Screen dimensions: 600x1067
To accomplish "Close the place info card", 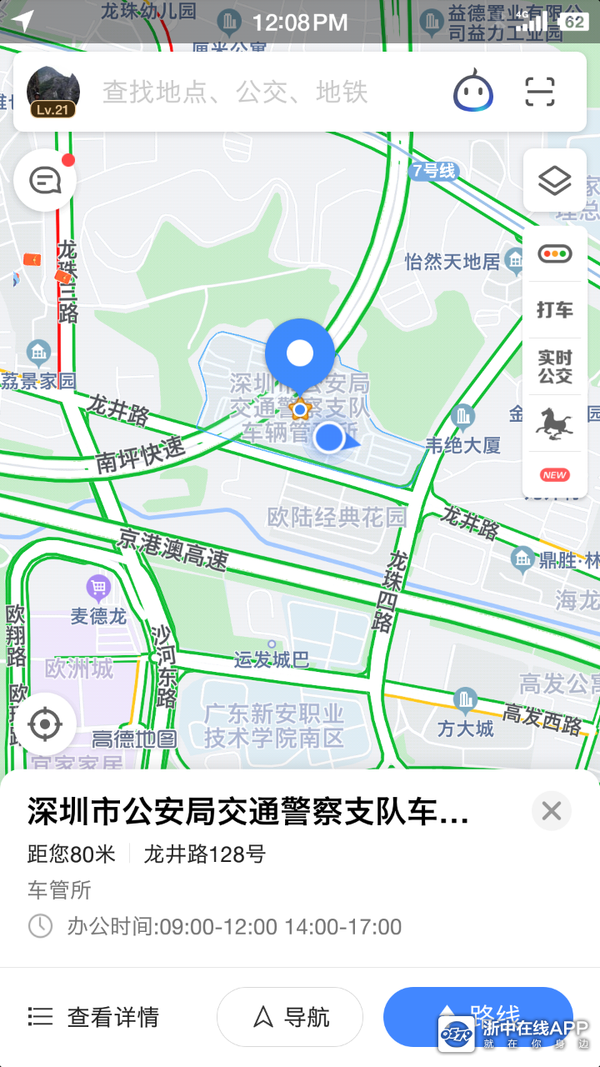I will coord(551,811).
